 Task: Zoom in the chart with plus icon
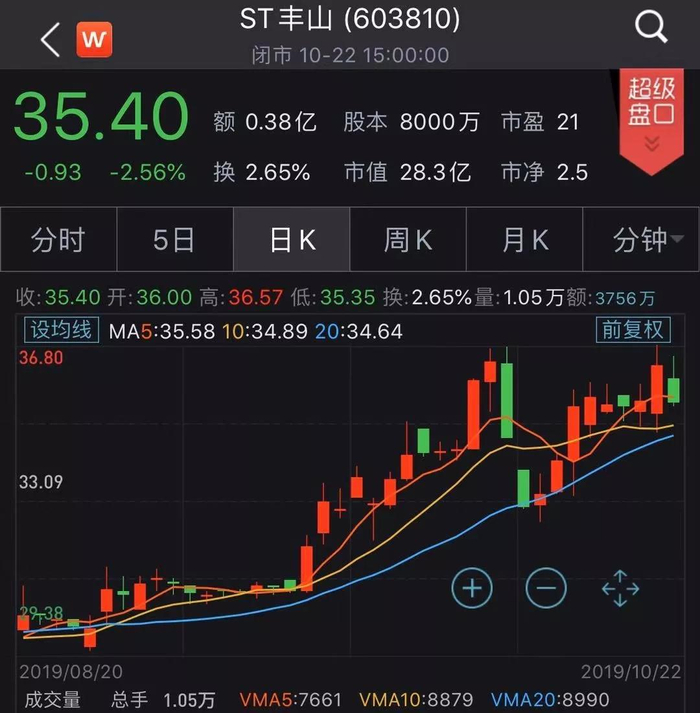[x=472, y=587]
